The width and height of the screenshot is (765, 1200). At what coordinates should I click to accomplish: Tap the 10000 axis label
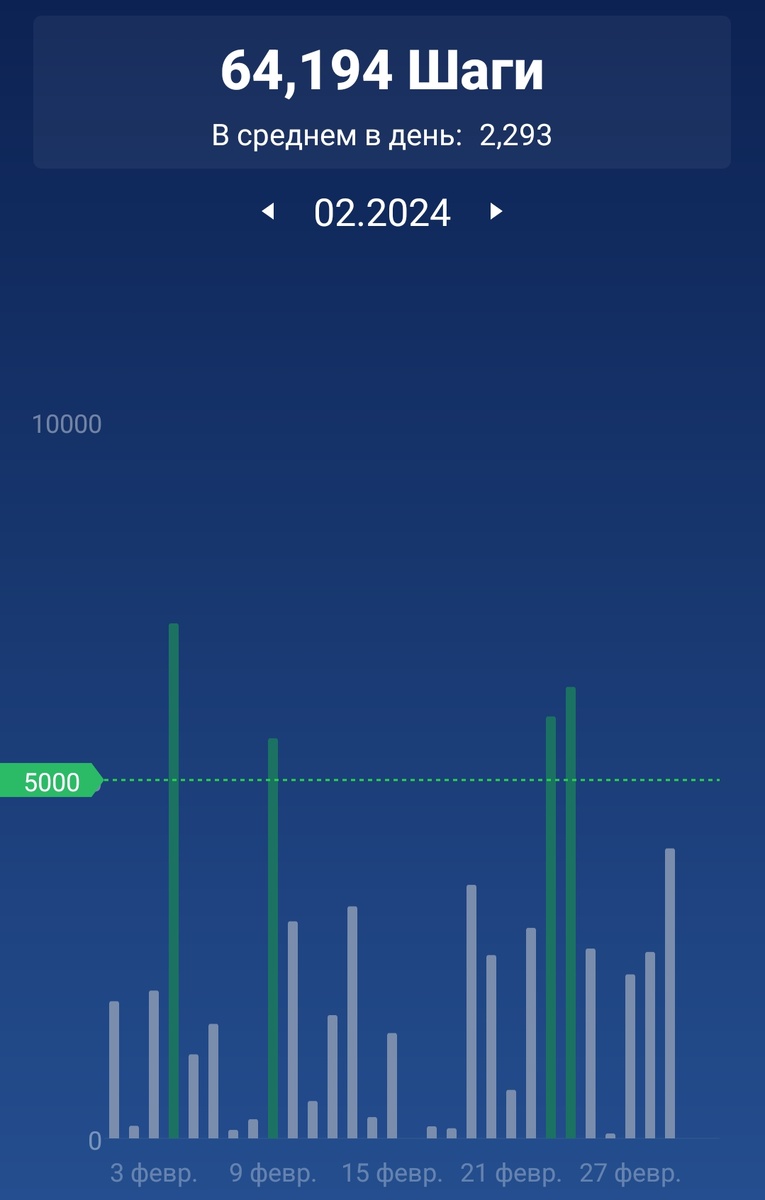pyautogui.click(x=67, y=424)
